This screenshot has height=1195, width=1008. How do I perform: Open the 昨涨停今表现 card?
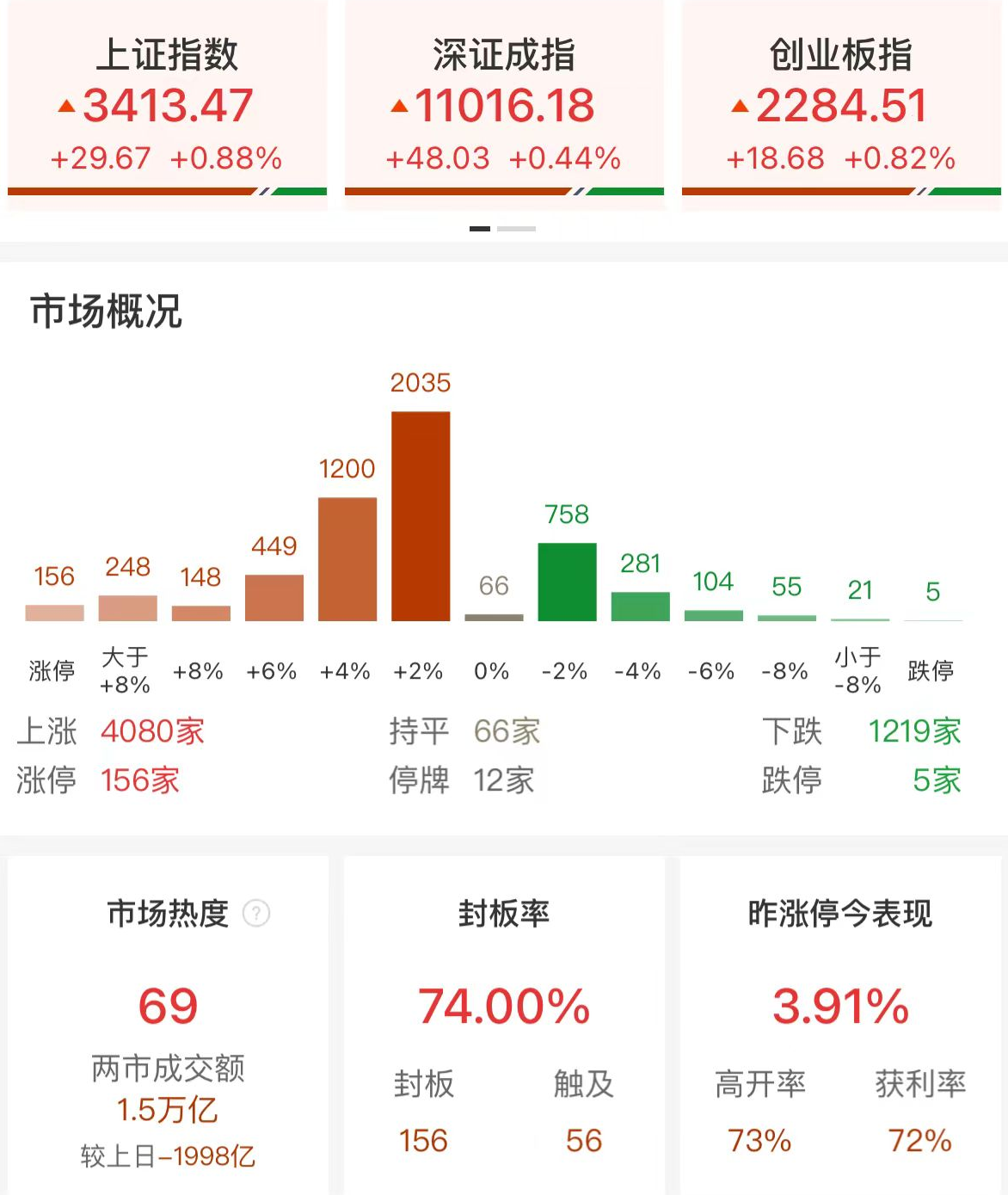[840, 1024]
